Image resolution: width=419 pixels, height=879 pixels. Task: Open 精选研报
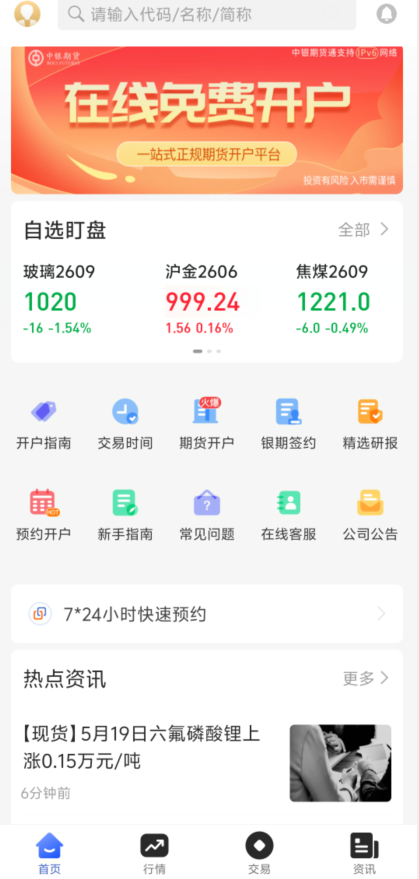(x=370, y=424)
